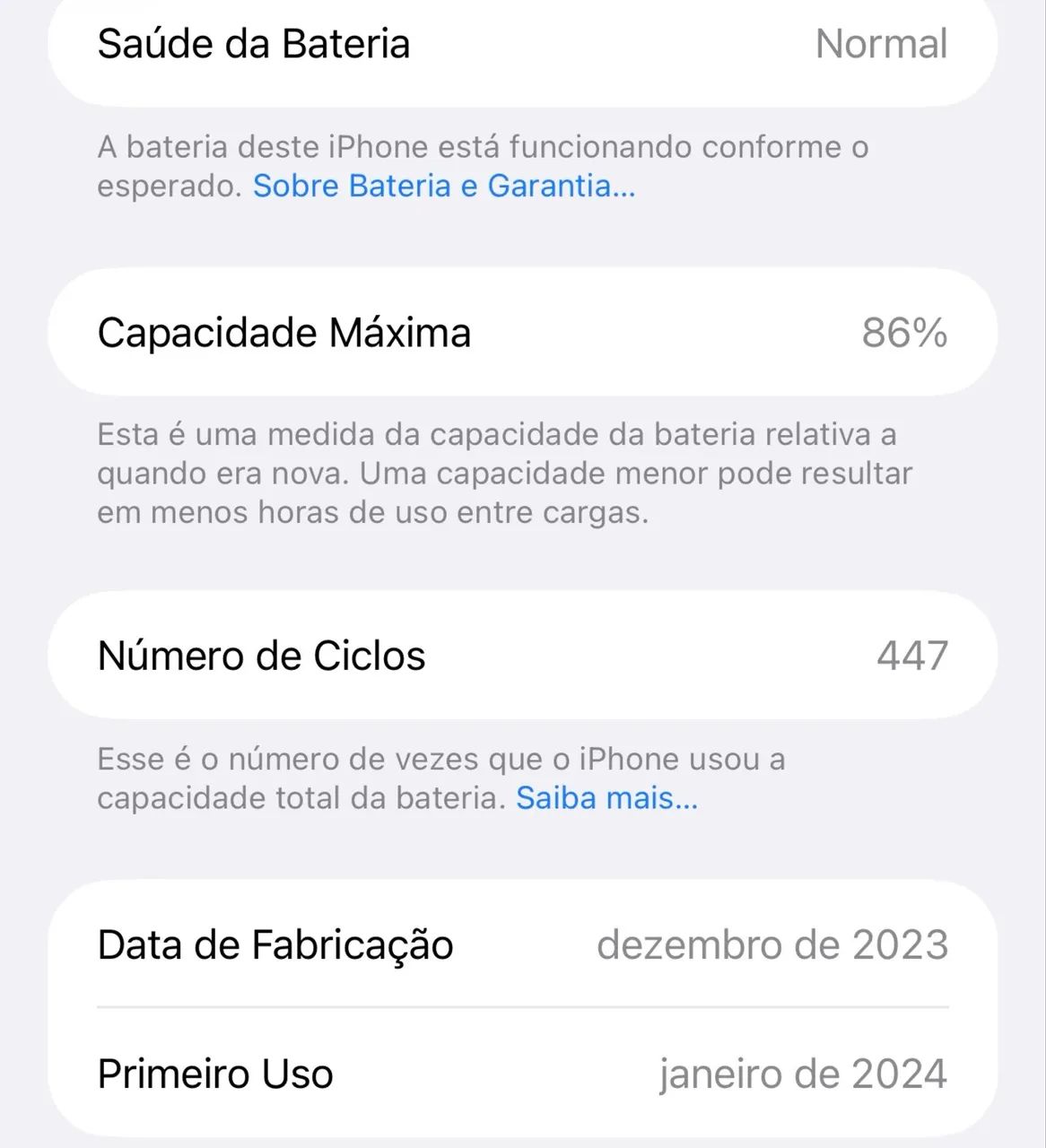This screenshot has width=1046, height=1148.
Task: Select the "Primeiro Uso" row
Action: pos(523,1073)
